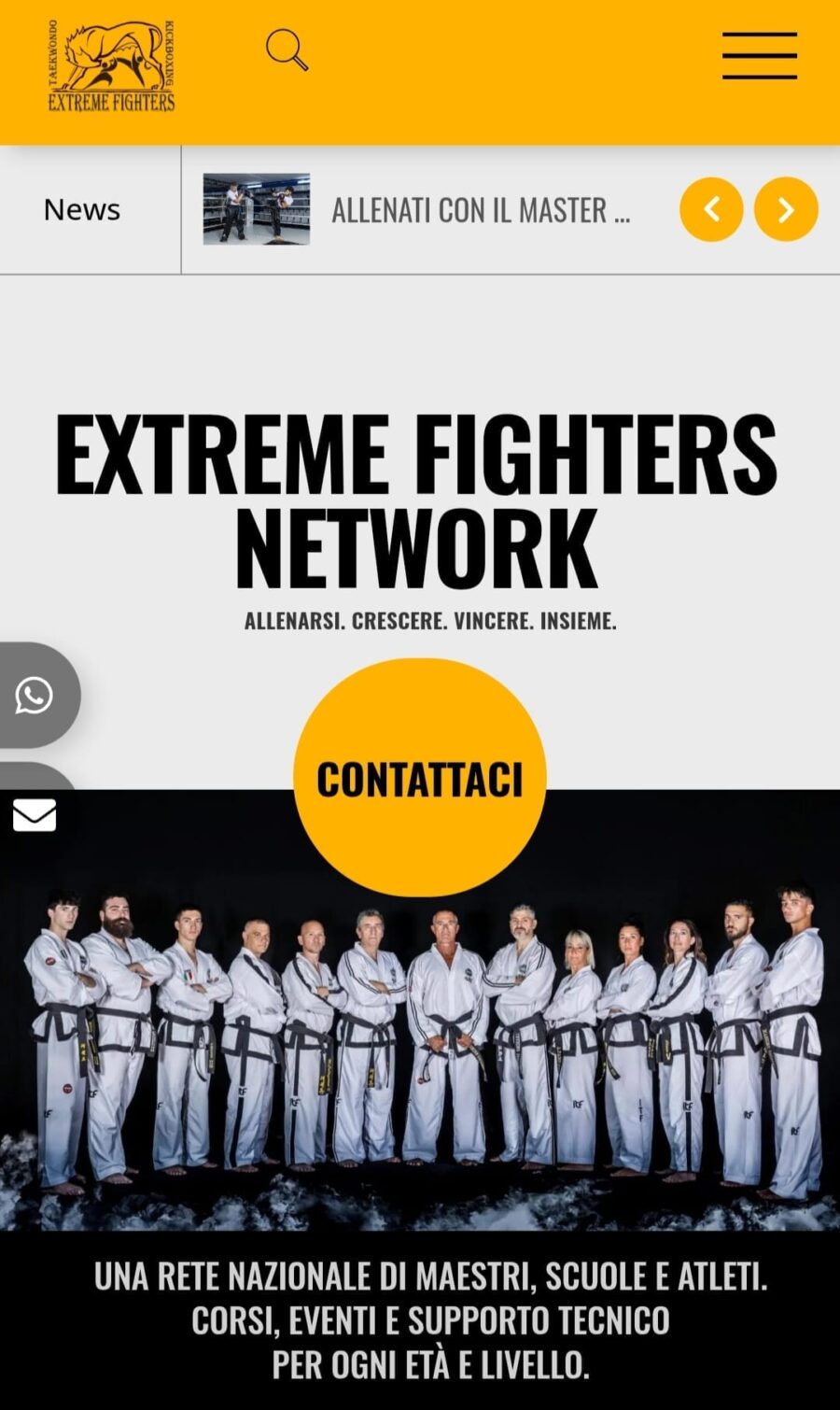Open the search magnifier icon

(x=287, y=49)
